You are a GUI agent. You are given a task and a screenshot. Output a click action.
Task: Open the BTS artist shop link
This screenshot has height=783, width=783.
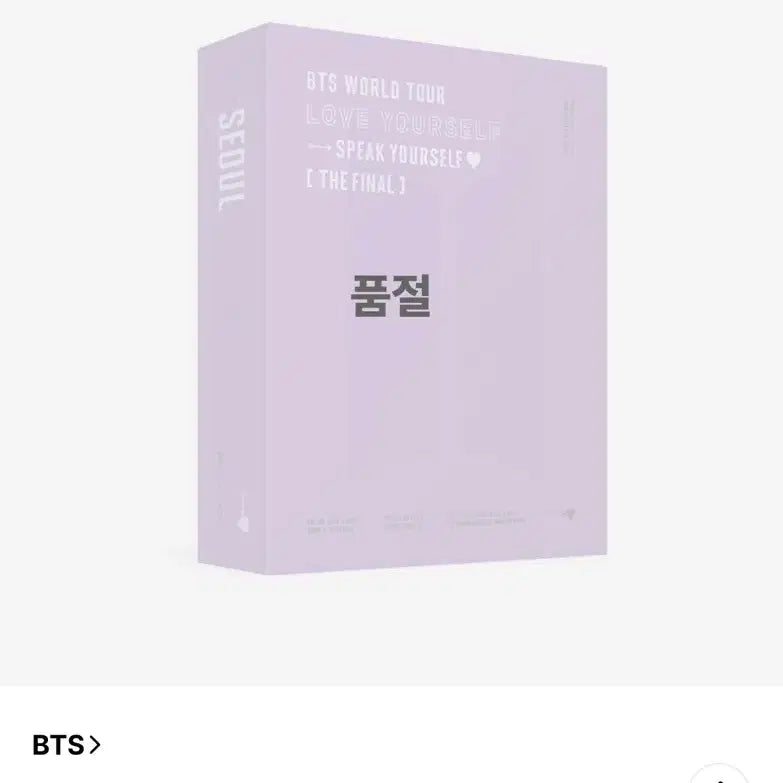(66, 745)
